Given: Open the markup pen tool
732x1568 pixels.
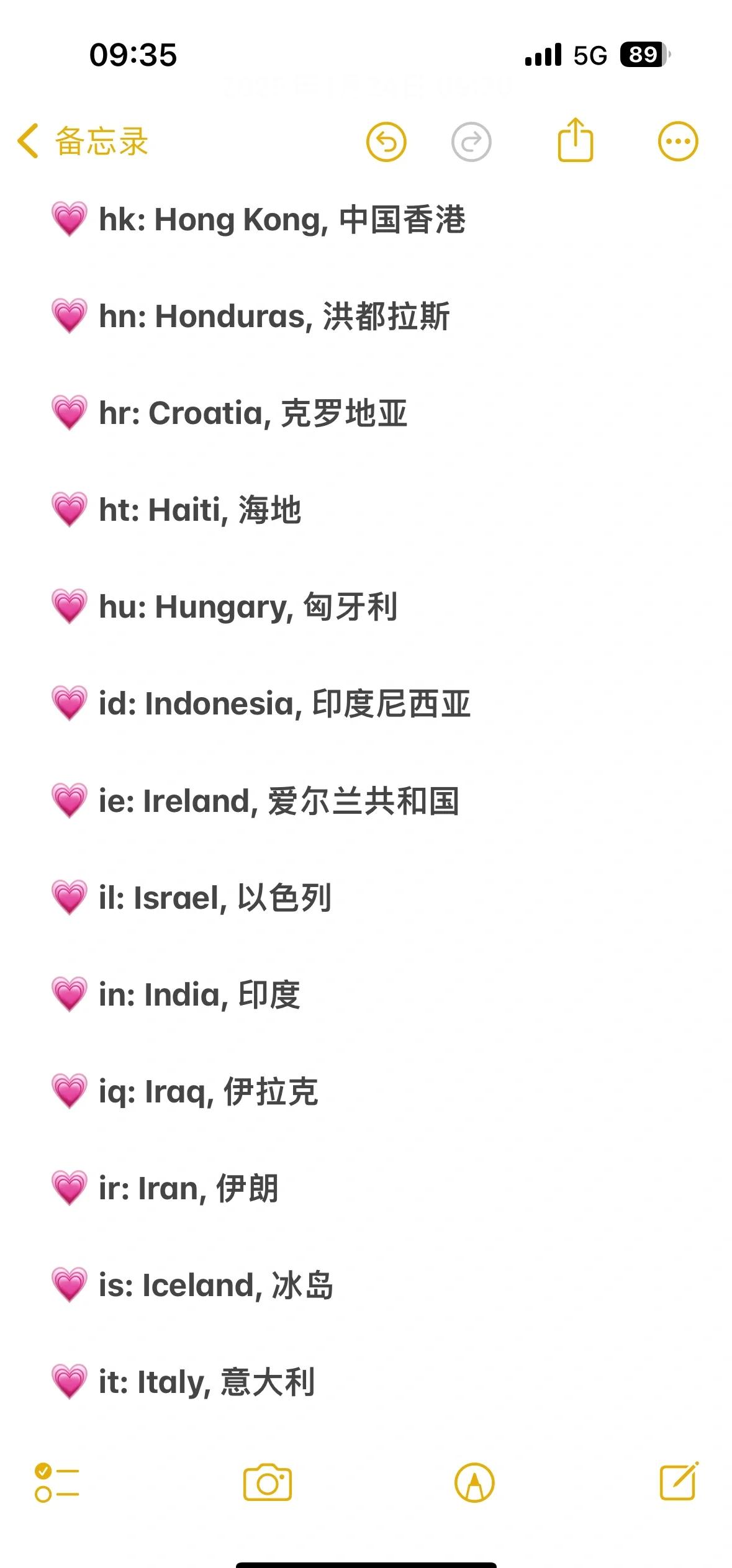Looking at the screenshot, I should pos(474,1482).
